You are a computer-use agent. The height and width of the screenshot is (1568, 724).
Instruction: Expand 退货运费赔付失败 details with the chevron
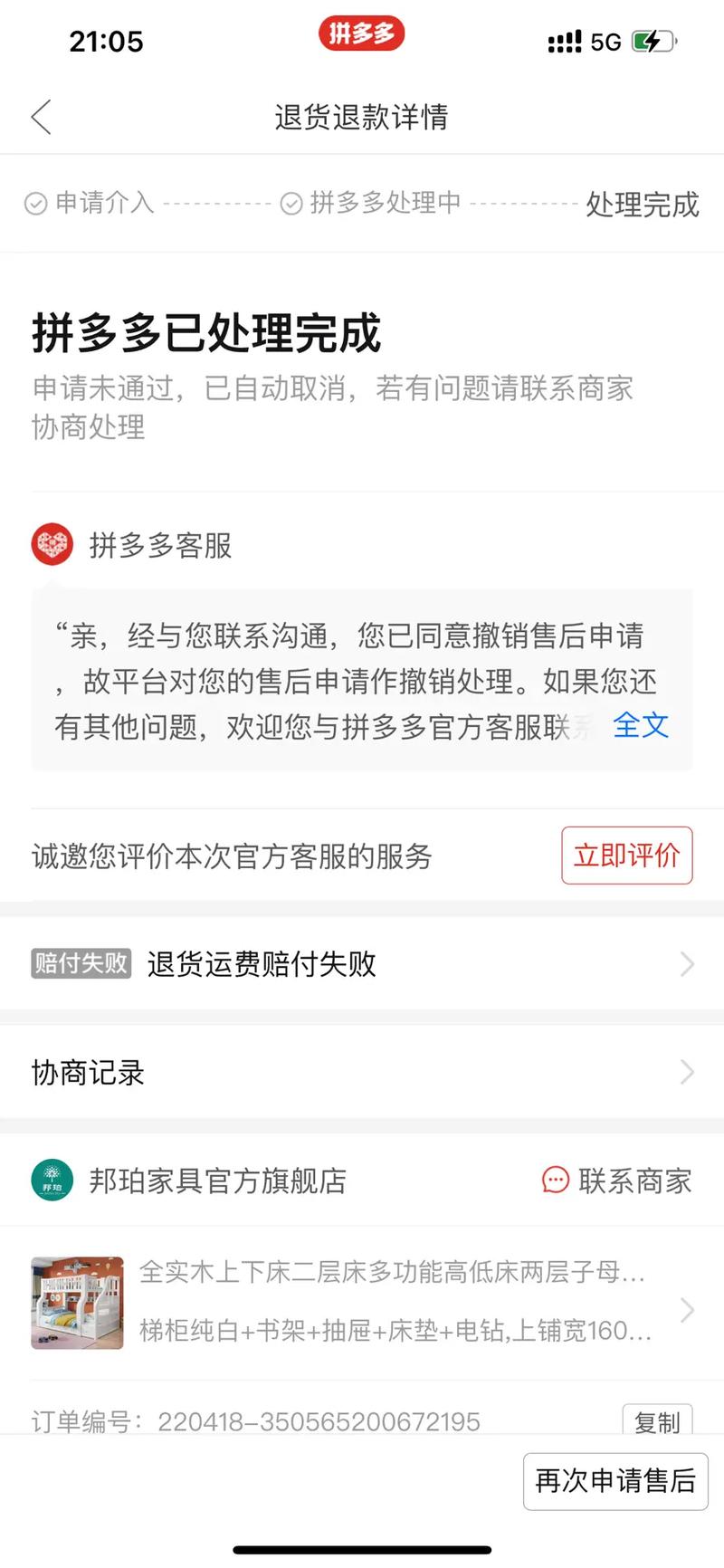(x=686, y=964)
